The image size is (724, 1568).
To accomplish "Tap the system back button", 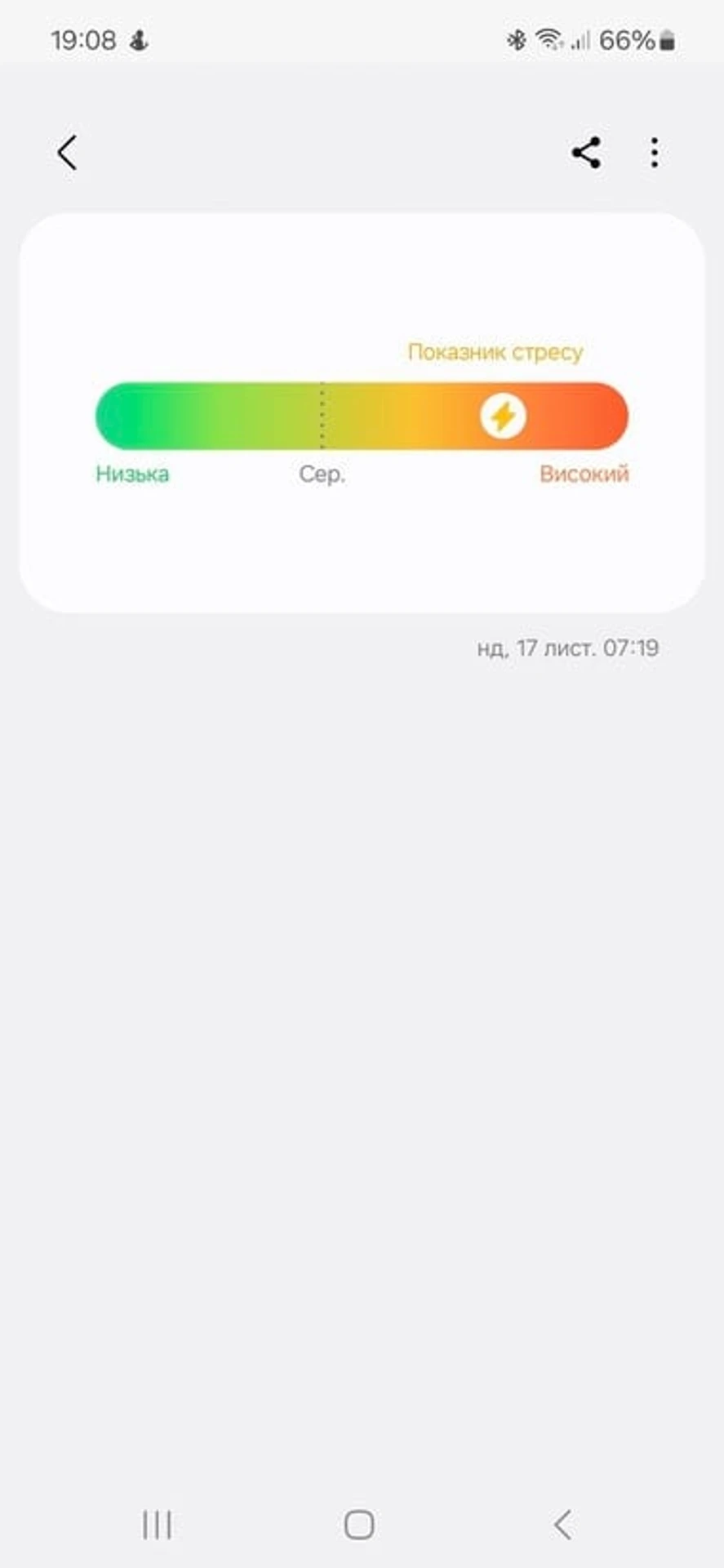I will point(562,1524).
